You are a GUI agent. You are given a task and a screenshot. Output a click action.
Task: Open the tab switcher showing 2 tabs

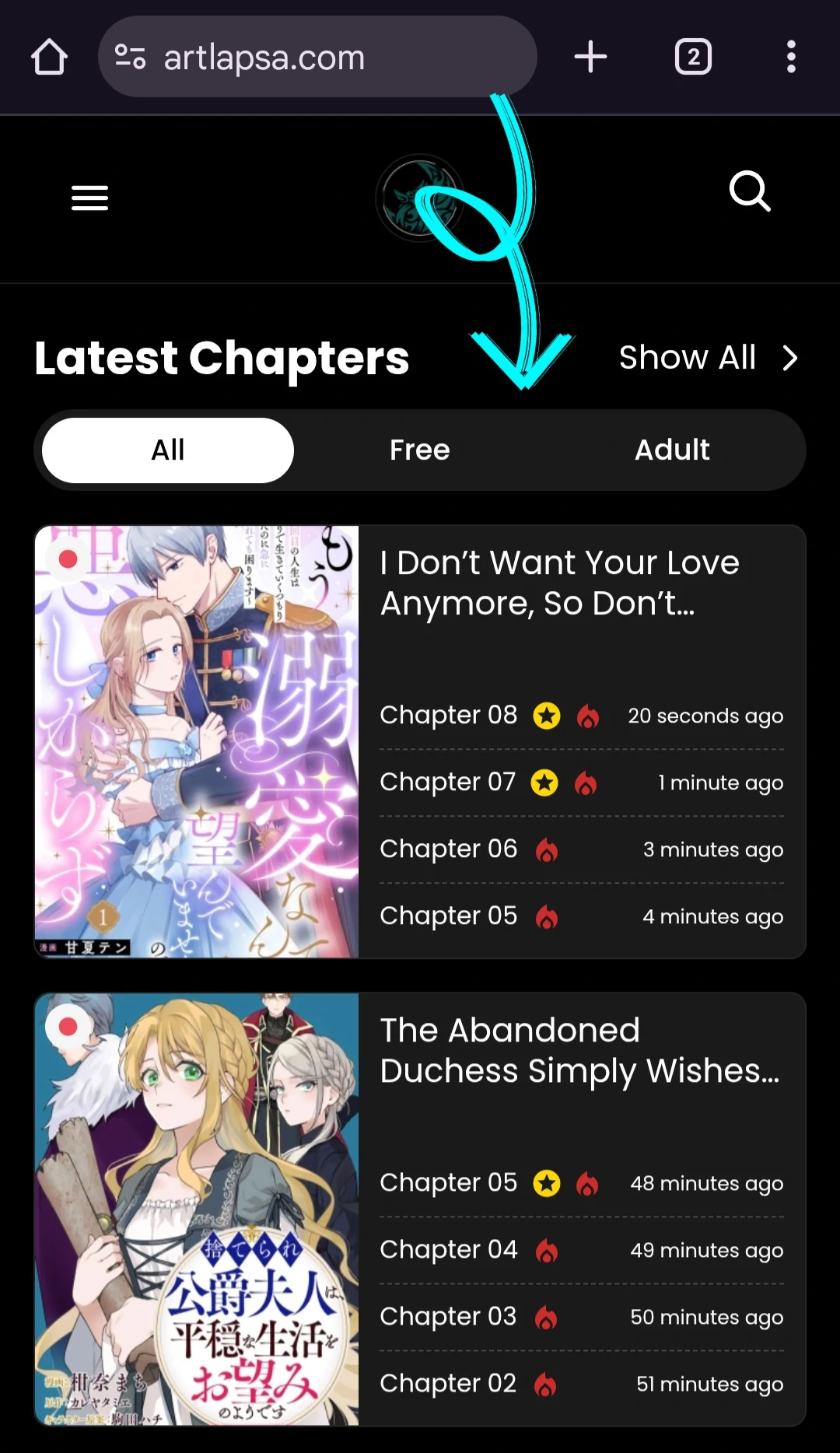692,56
